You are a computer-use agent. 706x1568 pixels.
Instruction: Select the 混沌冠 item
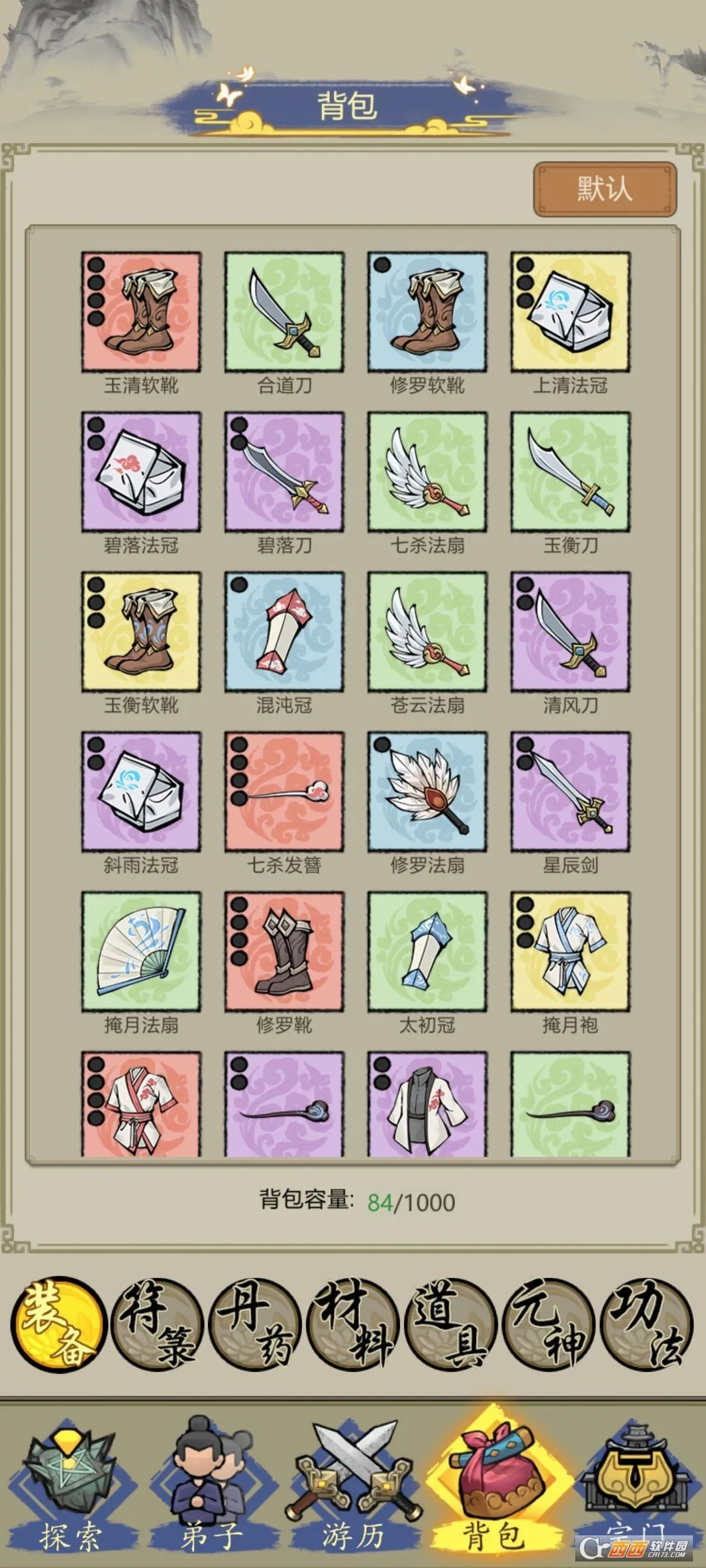284,632
